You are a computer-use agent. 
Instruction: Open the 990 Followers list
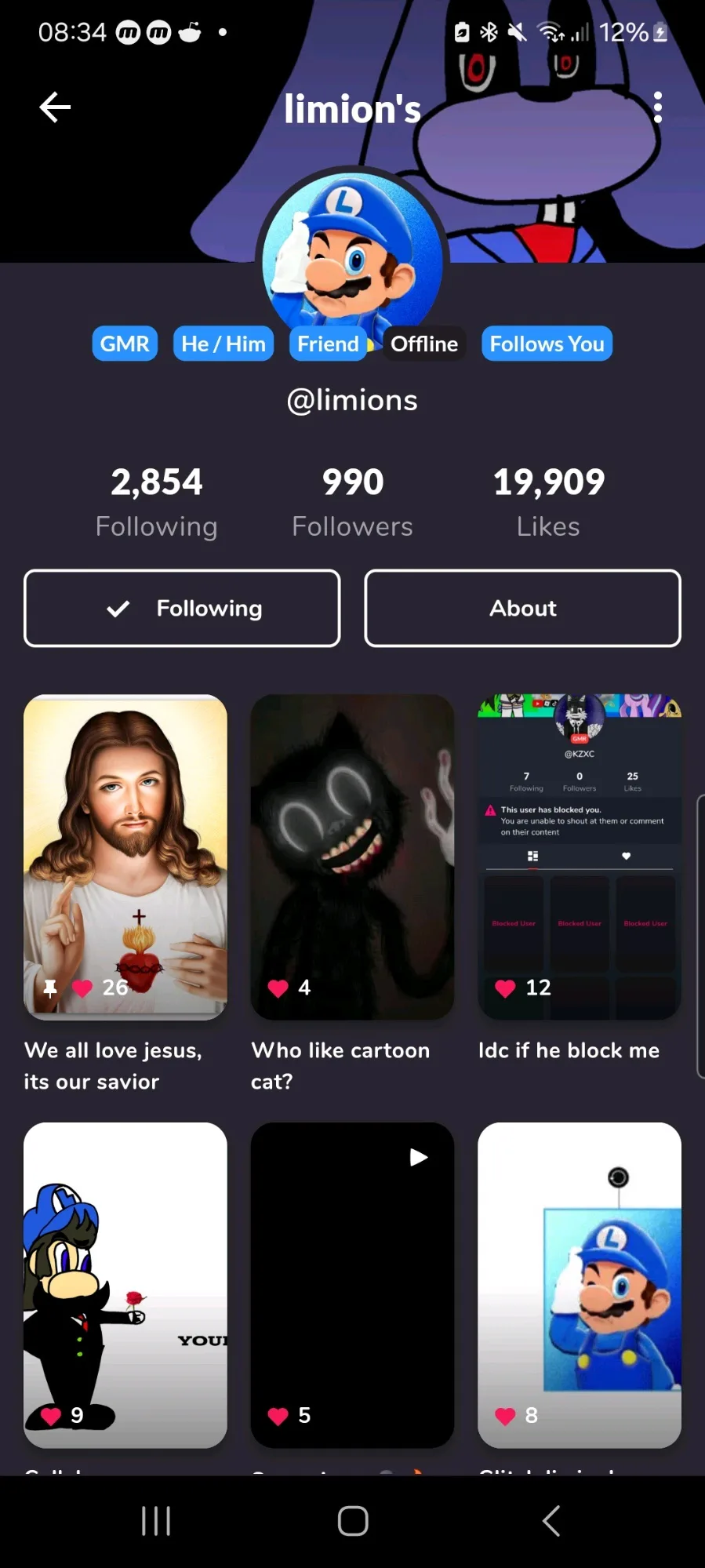point(352,502)
